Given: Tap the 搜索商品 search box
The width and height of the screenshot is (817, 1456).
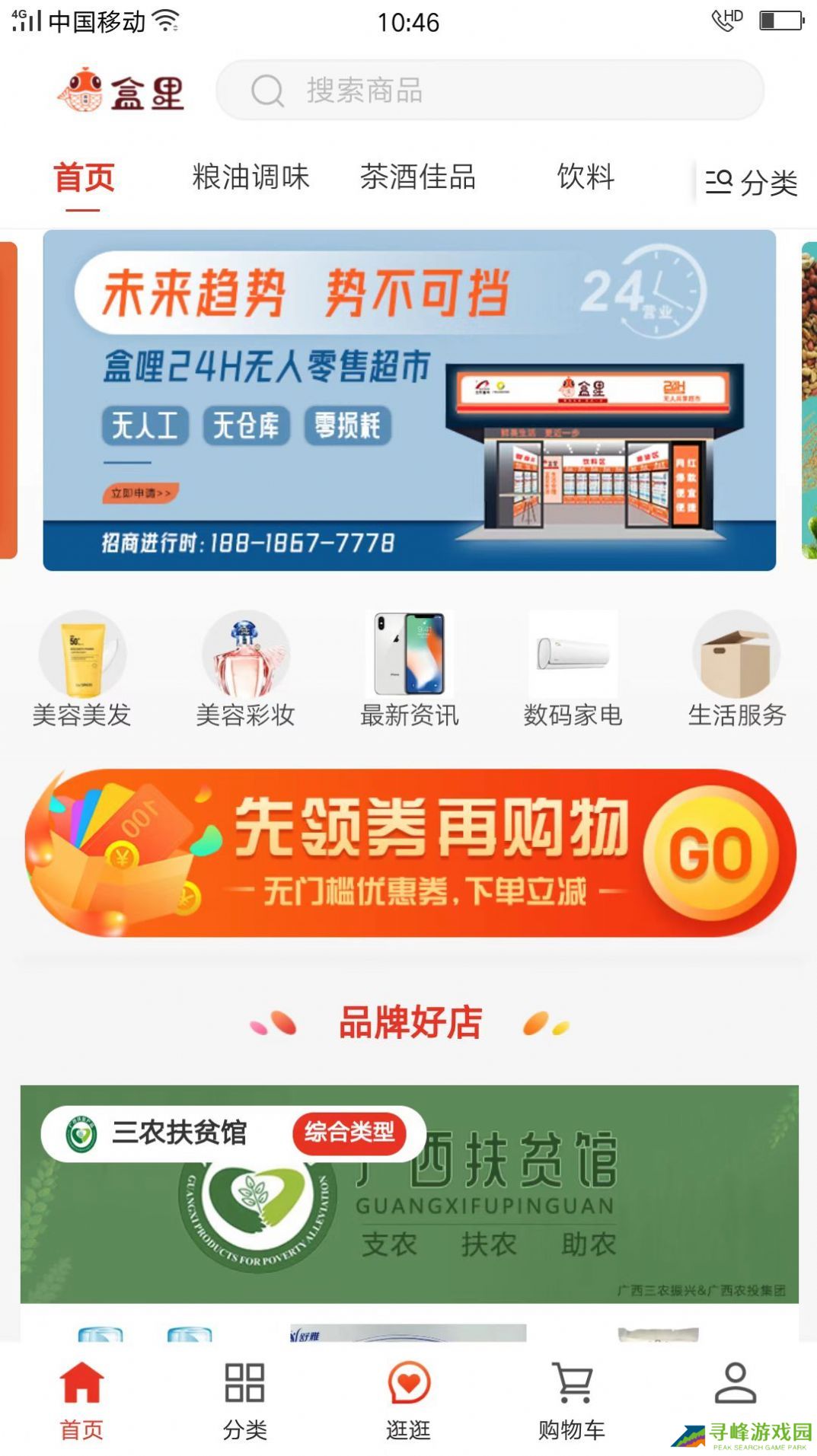Looking at the screenshot, I should (489, 91).
